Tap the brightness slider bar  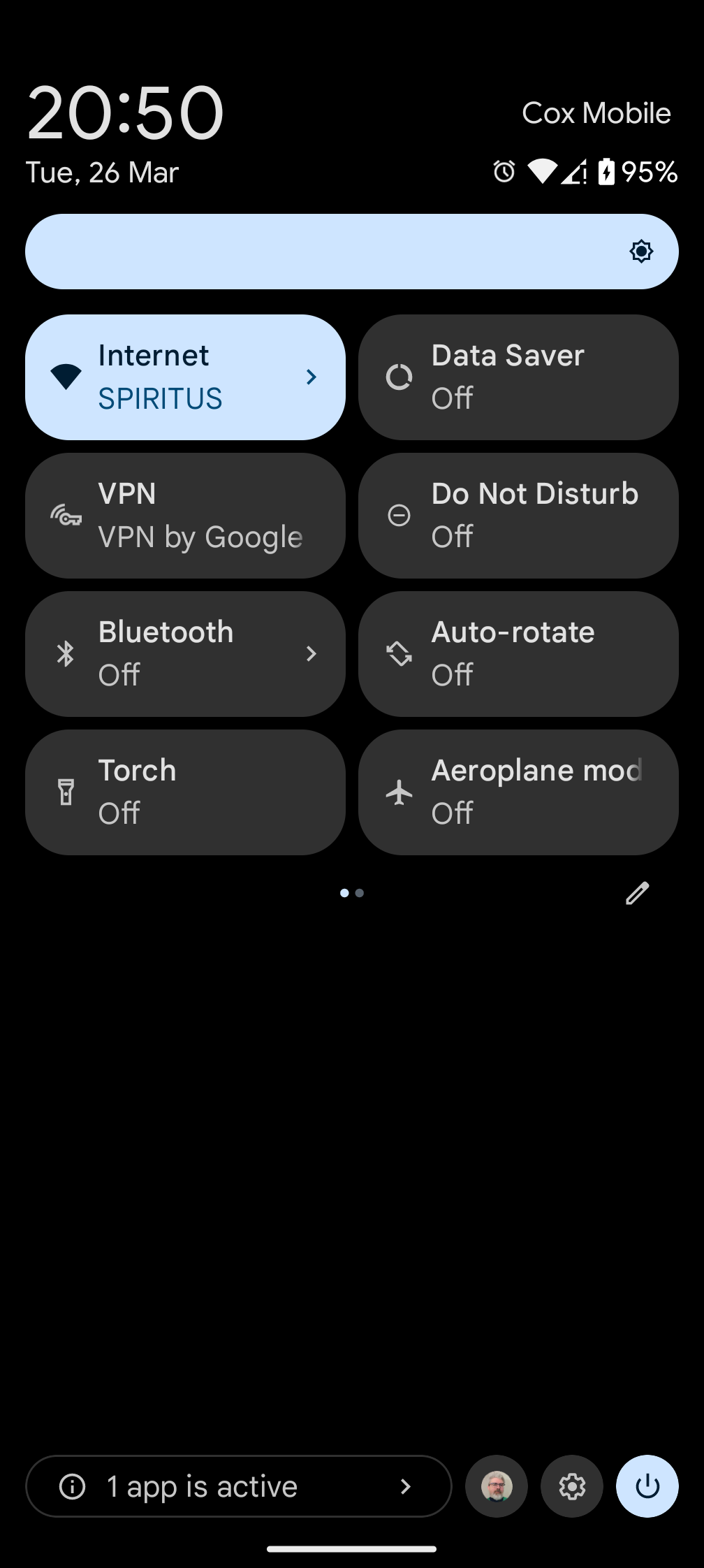tap(352, 252)
